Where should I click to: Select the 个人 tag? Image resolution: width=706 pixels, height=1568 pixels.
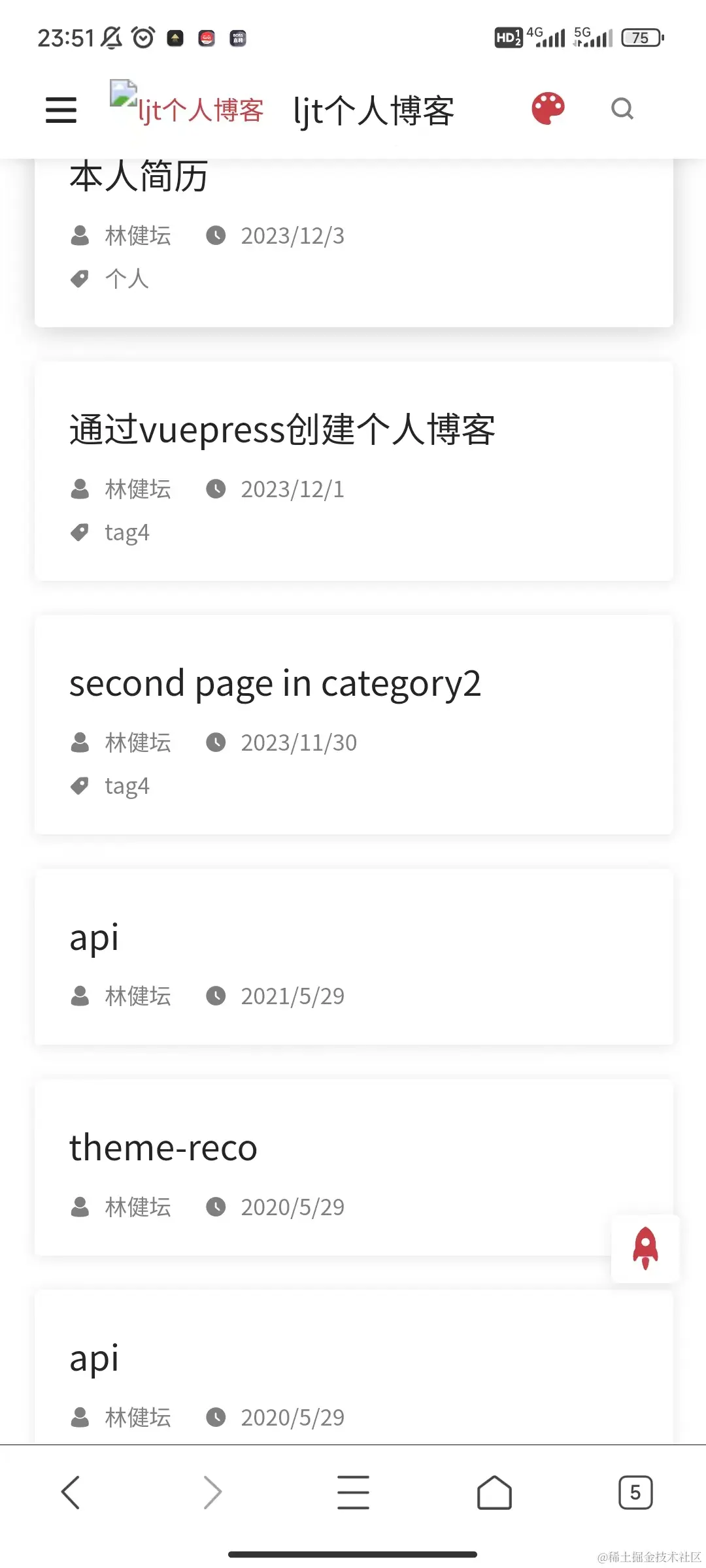click(x=127, y=279)
